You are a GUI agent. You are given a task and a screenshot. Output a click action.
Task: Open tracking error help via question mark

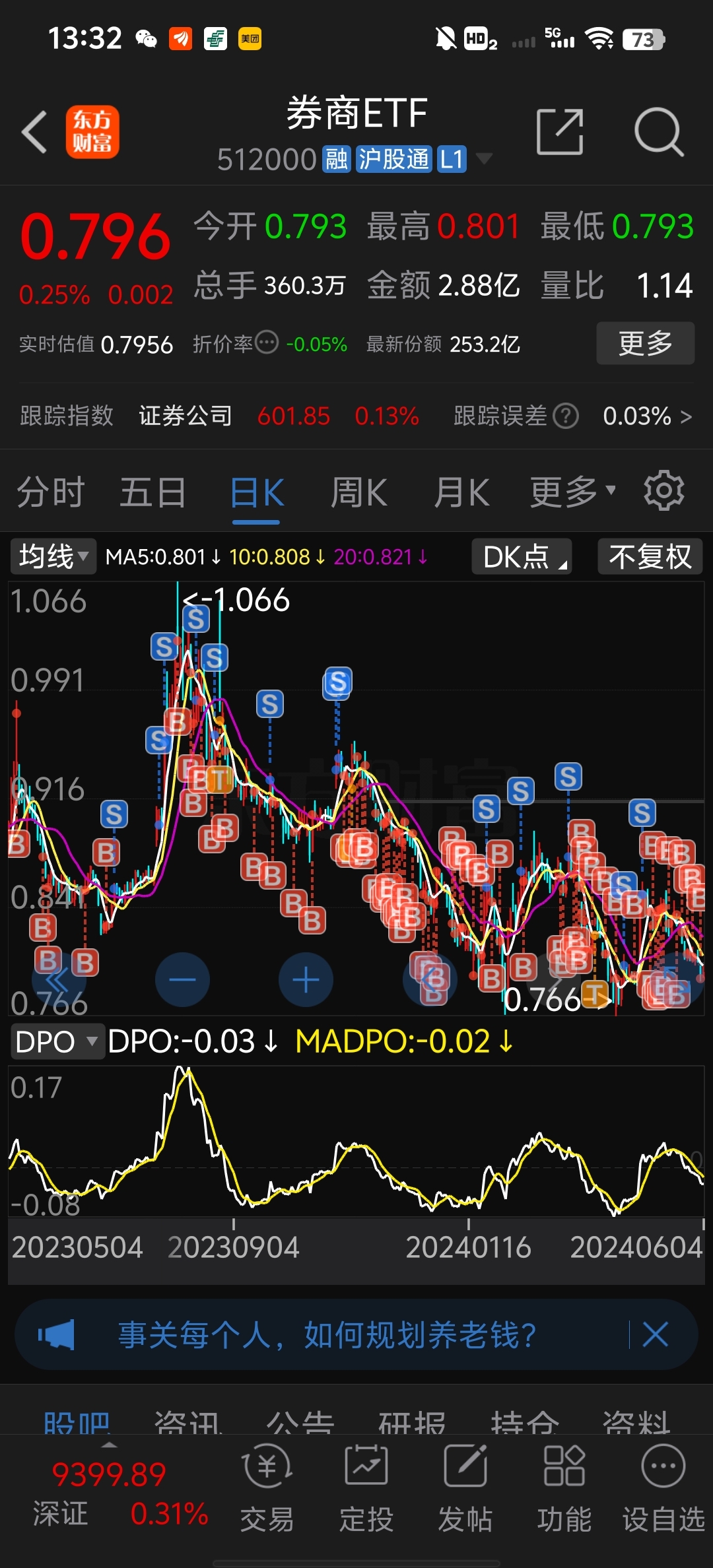(x=566, y=416)
